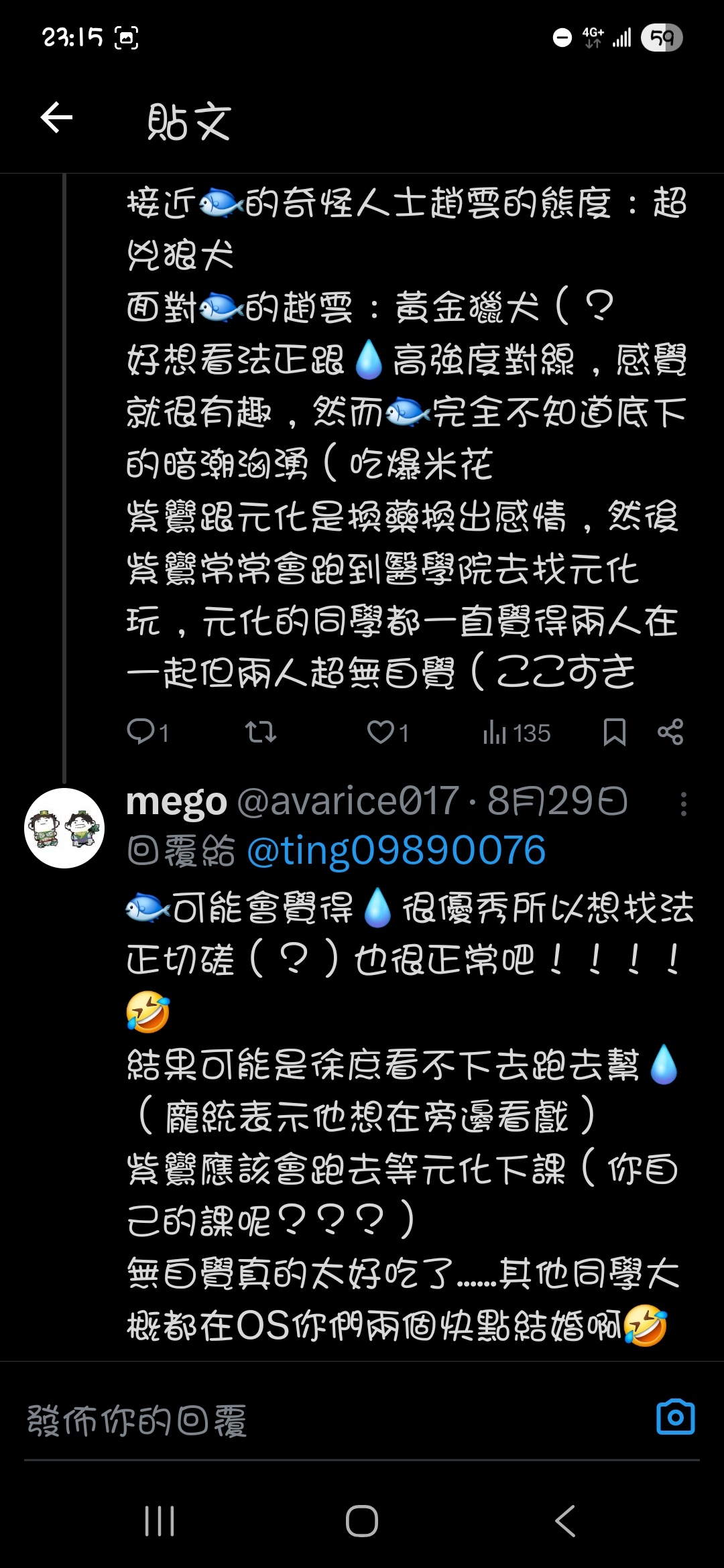This screenshot has height=1568, width=724.
Task: Like the post with 135 views
Action: [381, 732]
